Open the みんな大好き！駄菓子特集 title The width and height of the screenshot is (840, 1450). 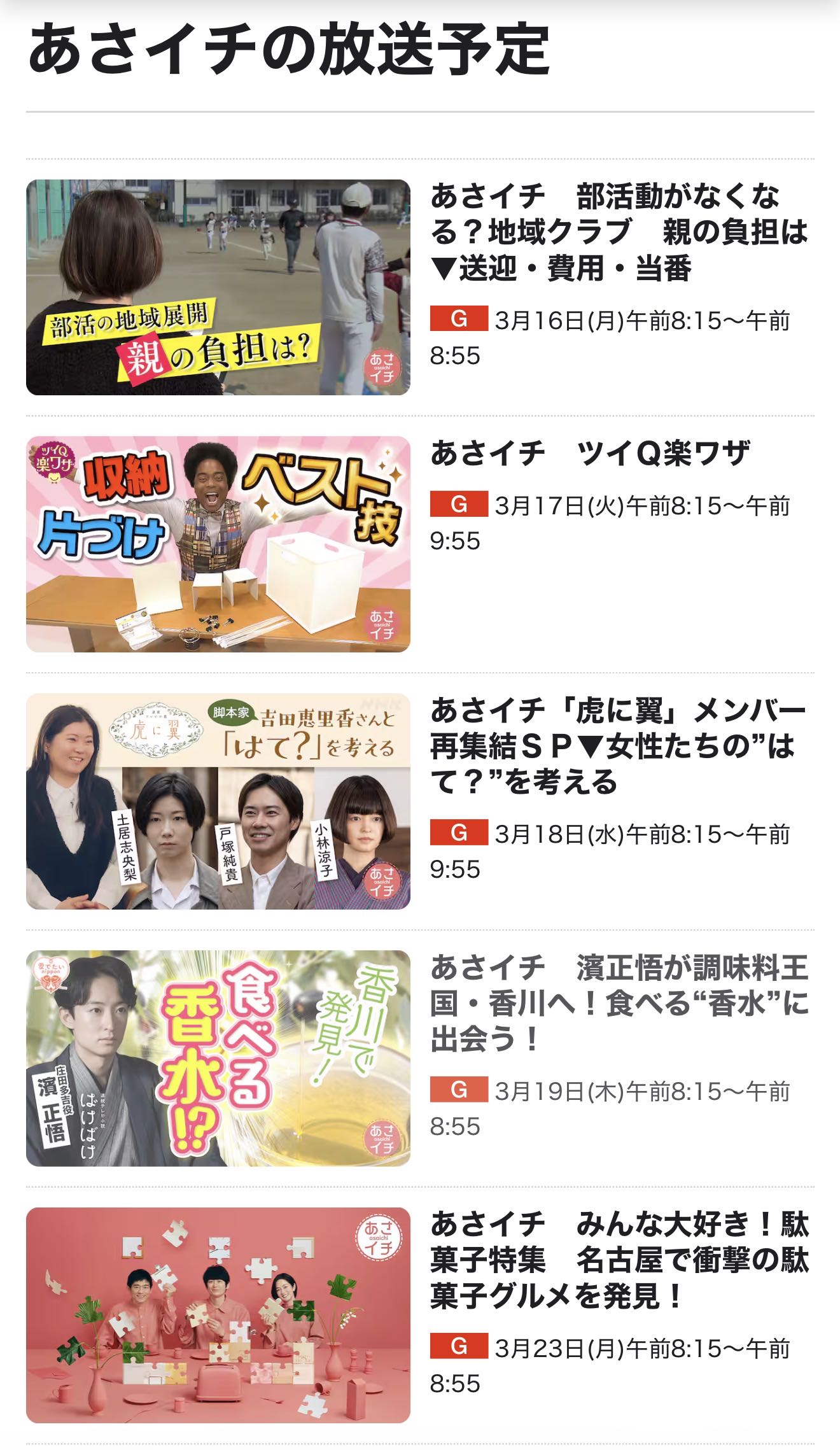[x=619, y=1260]
